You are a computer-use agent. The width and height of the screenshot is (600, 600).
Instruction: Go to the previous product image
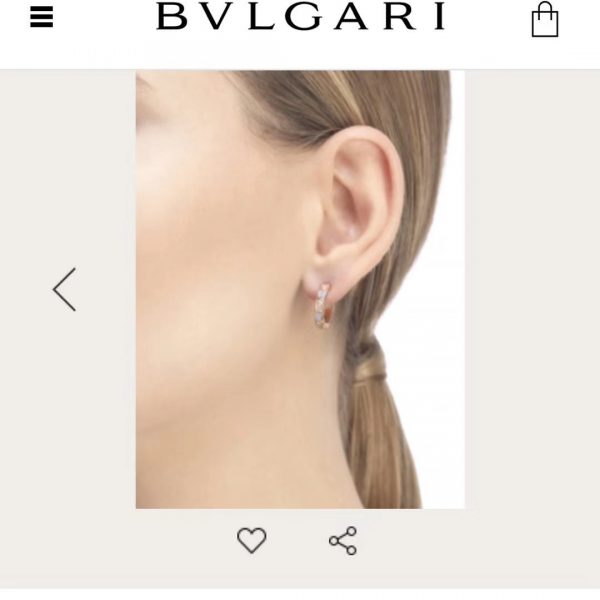[x=64, y=290]
